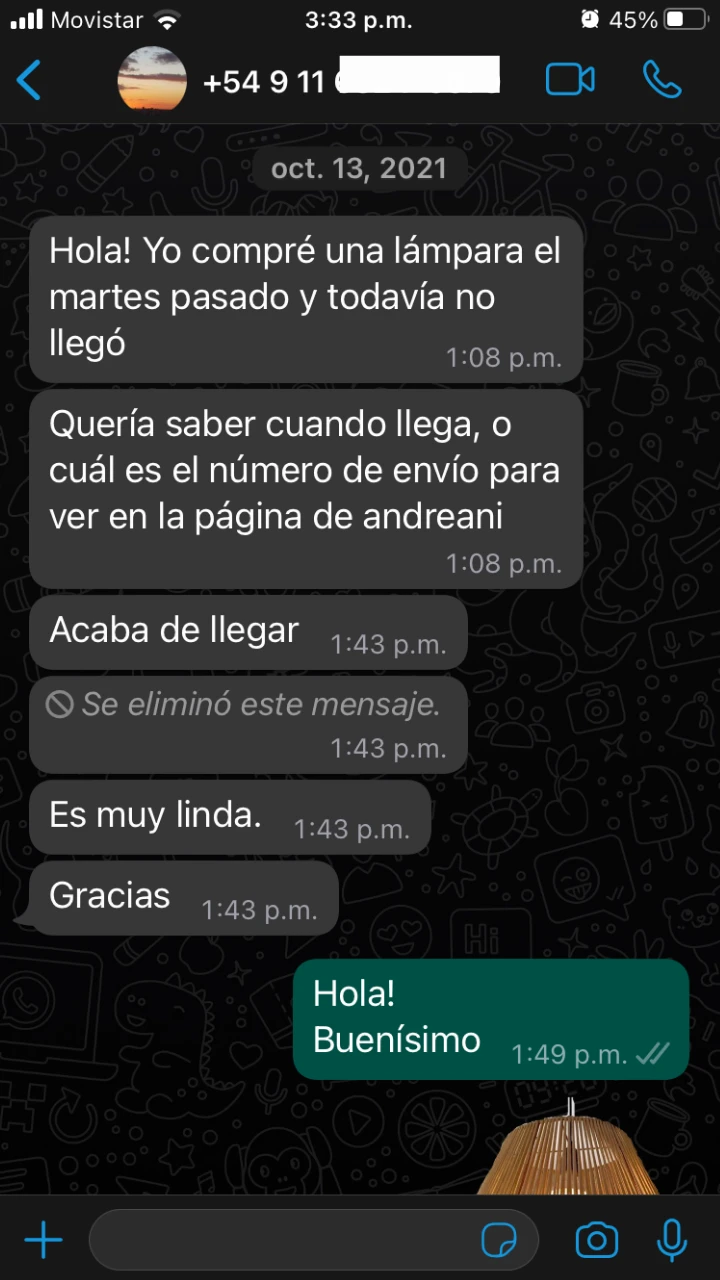Screen dimensions: 720x1280
Task: Open the attachment plus menu
Action: [x=43, y=1241]
